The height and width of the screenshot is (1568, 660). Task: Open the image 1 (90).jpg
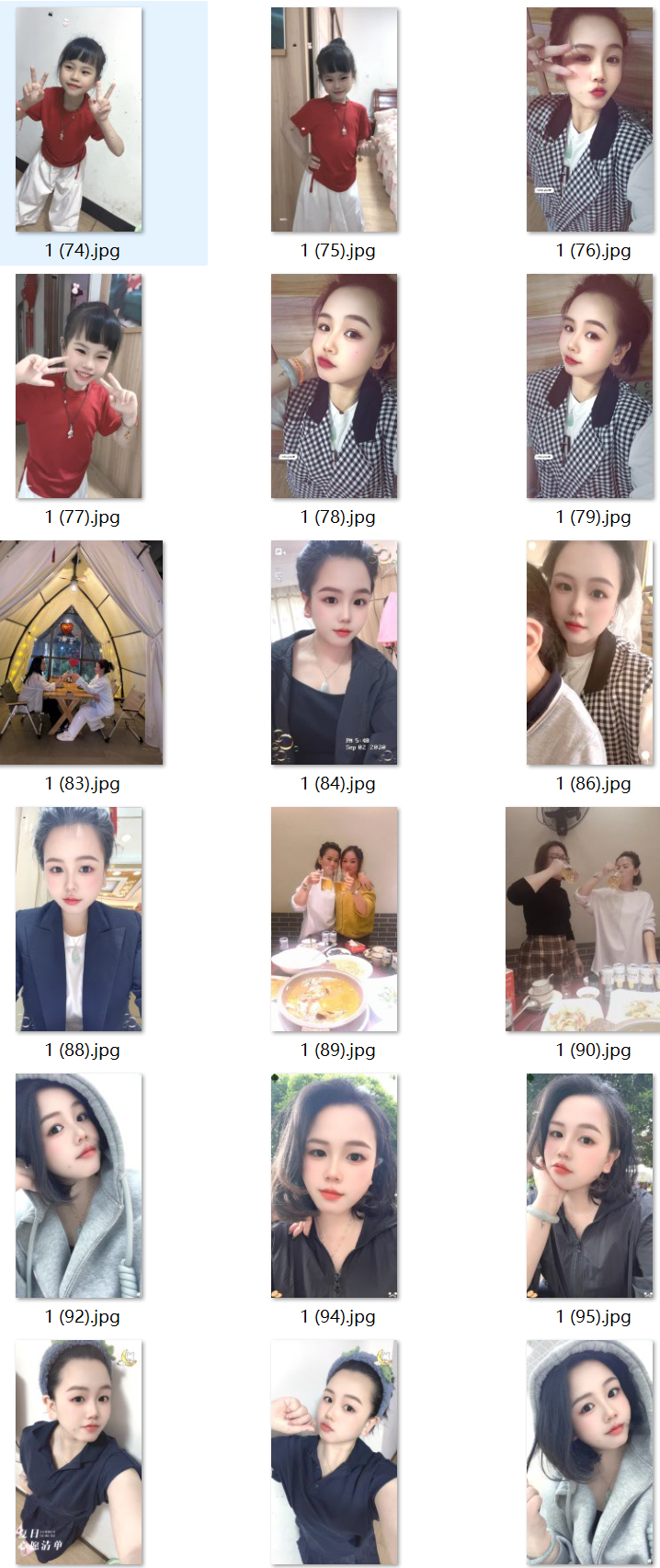pos(583,919)
